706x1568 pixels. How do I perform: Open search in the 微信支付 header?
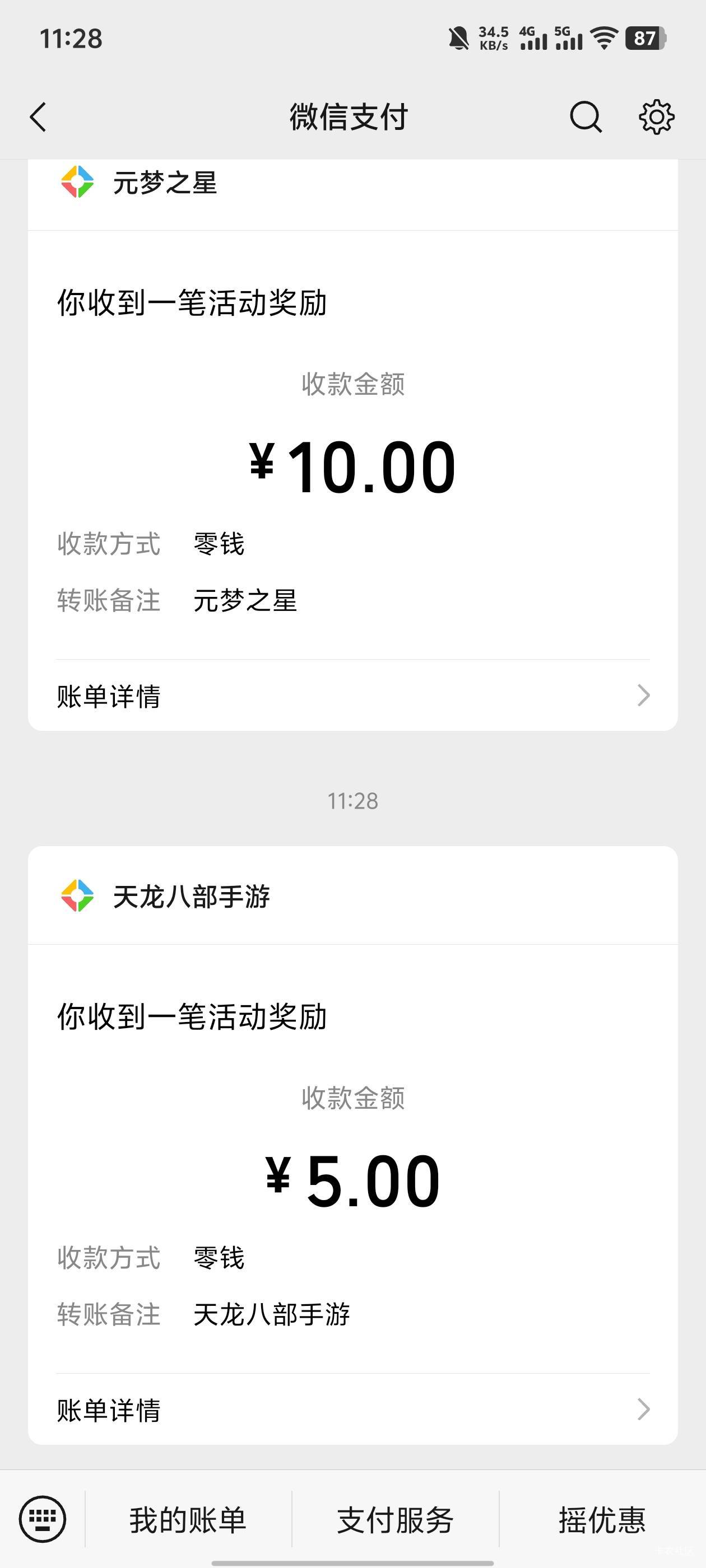pos(586,117)
